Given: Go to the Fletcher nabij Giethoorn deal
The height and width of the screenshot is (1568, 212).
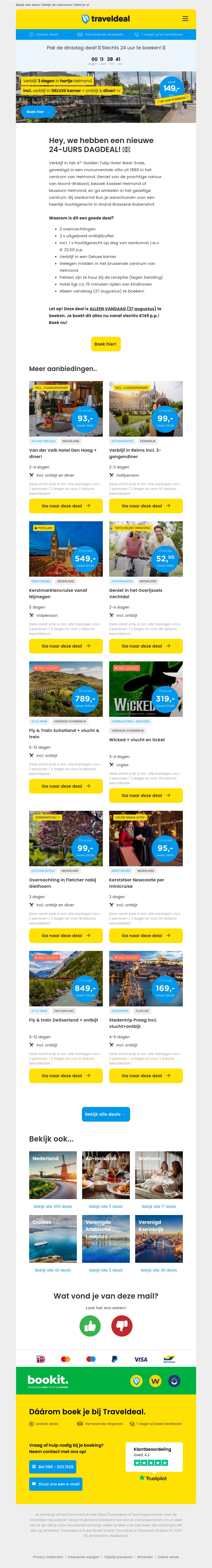Looking at the screenshot, I should click(66, 936).
